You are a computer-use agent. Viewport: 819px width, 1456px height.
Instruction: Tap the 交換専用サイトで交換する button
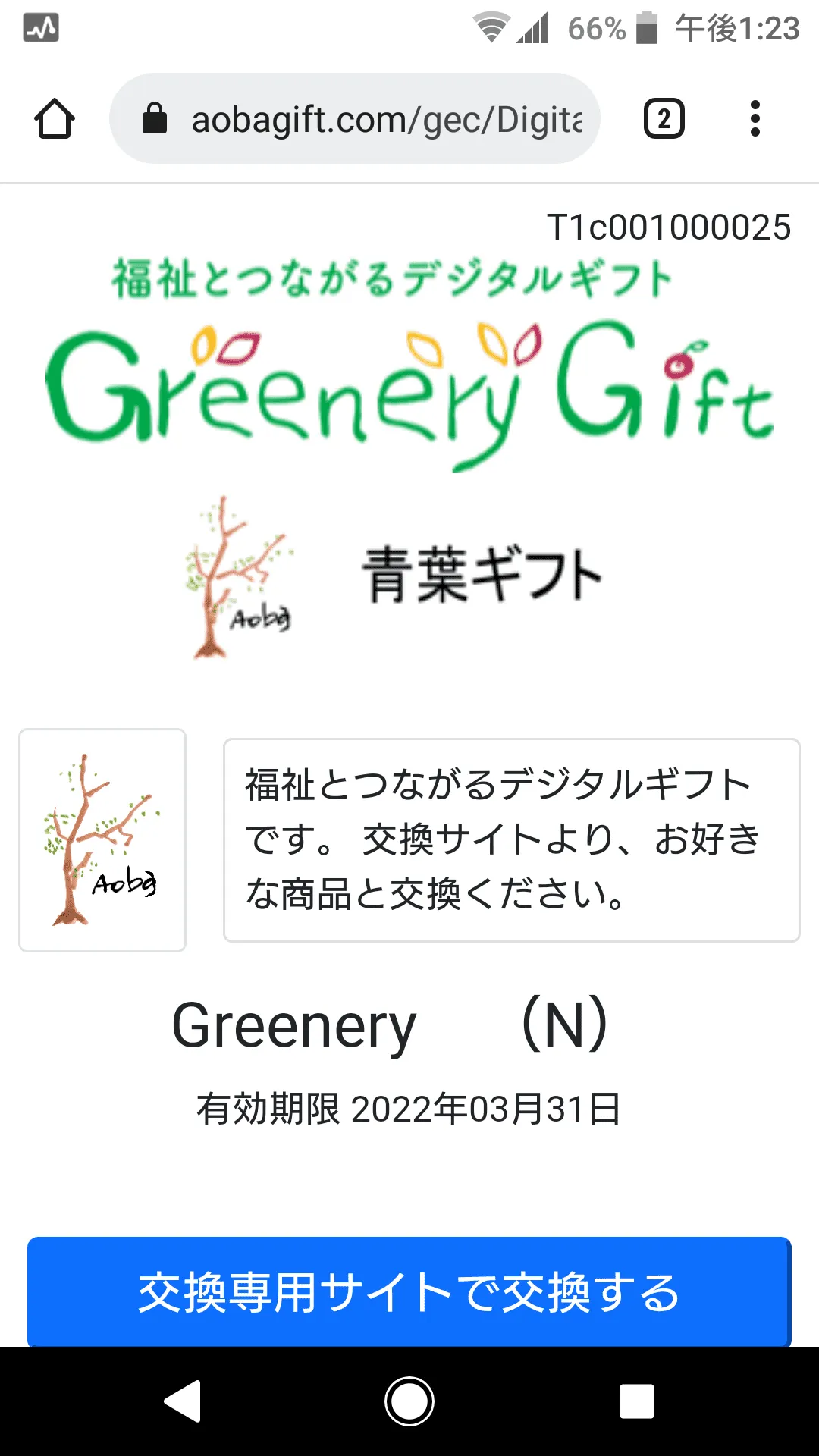click(409, 1291)
